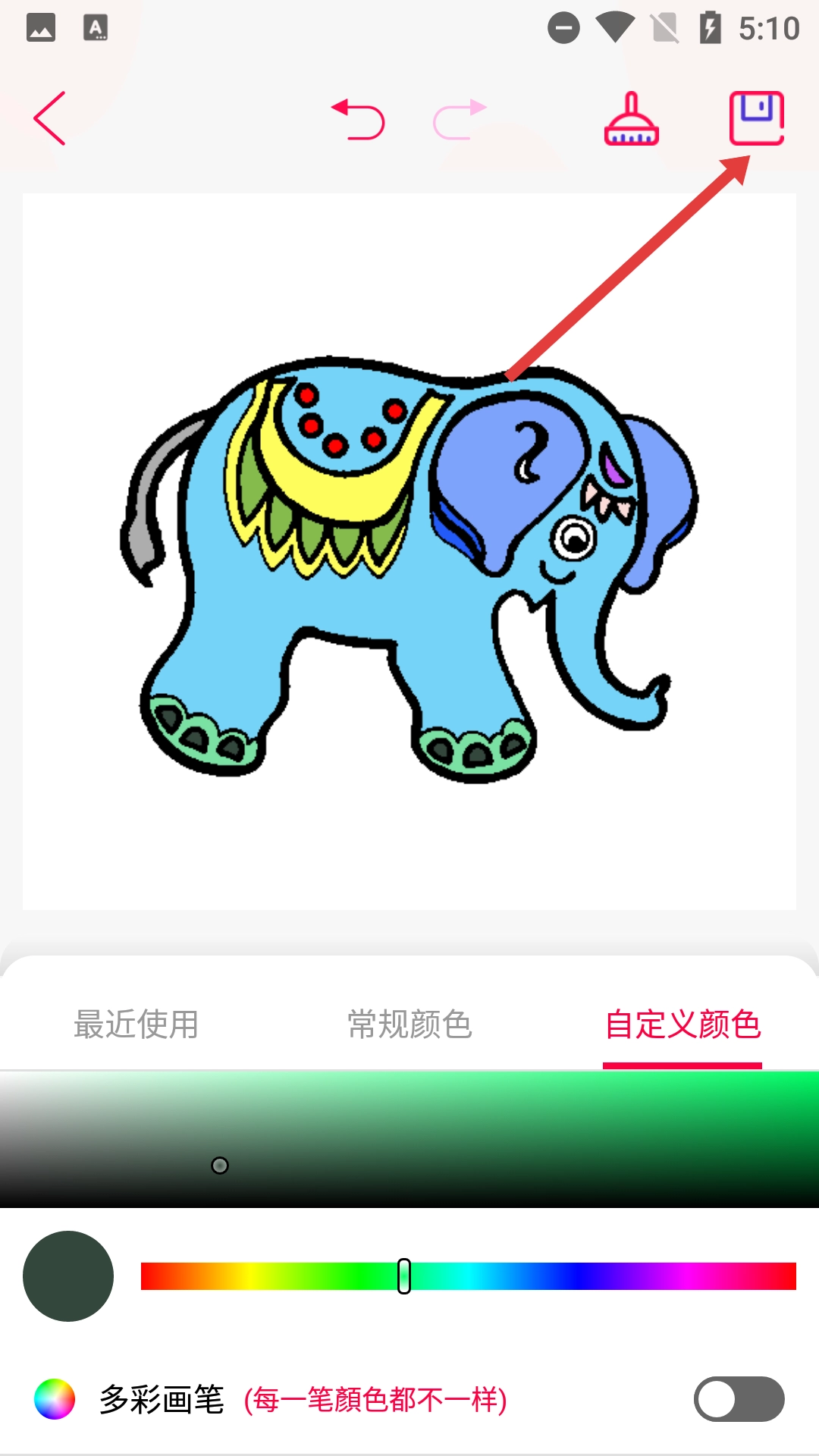Select the 自定义颜色 tab
819x1456 pixels.
coord(682,1025)
